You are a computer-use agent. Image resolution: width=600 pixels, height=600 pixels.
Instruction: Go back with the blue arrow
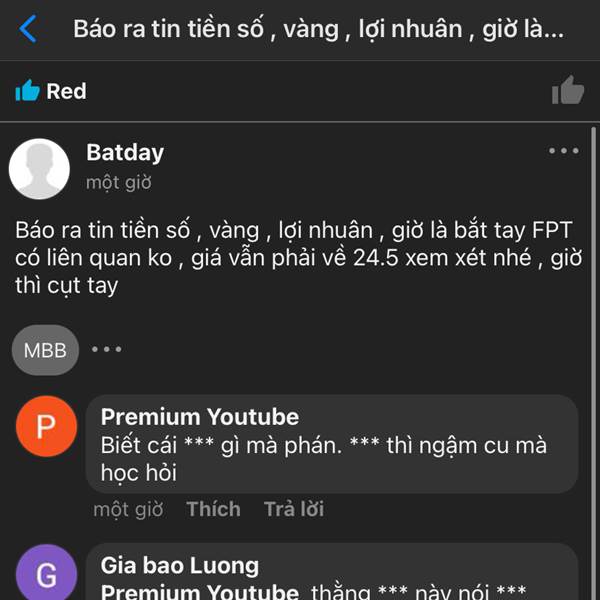(x=28, y=29)
